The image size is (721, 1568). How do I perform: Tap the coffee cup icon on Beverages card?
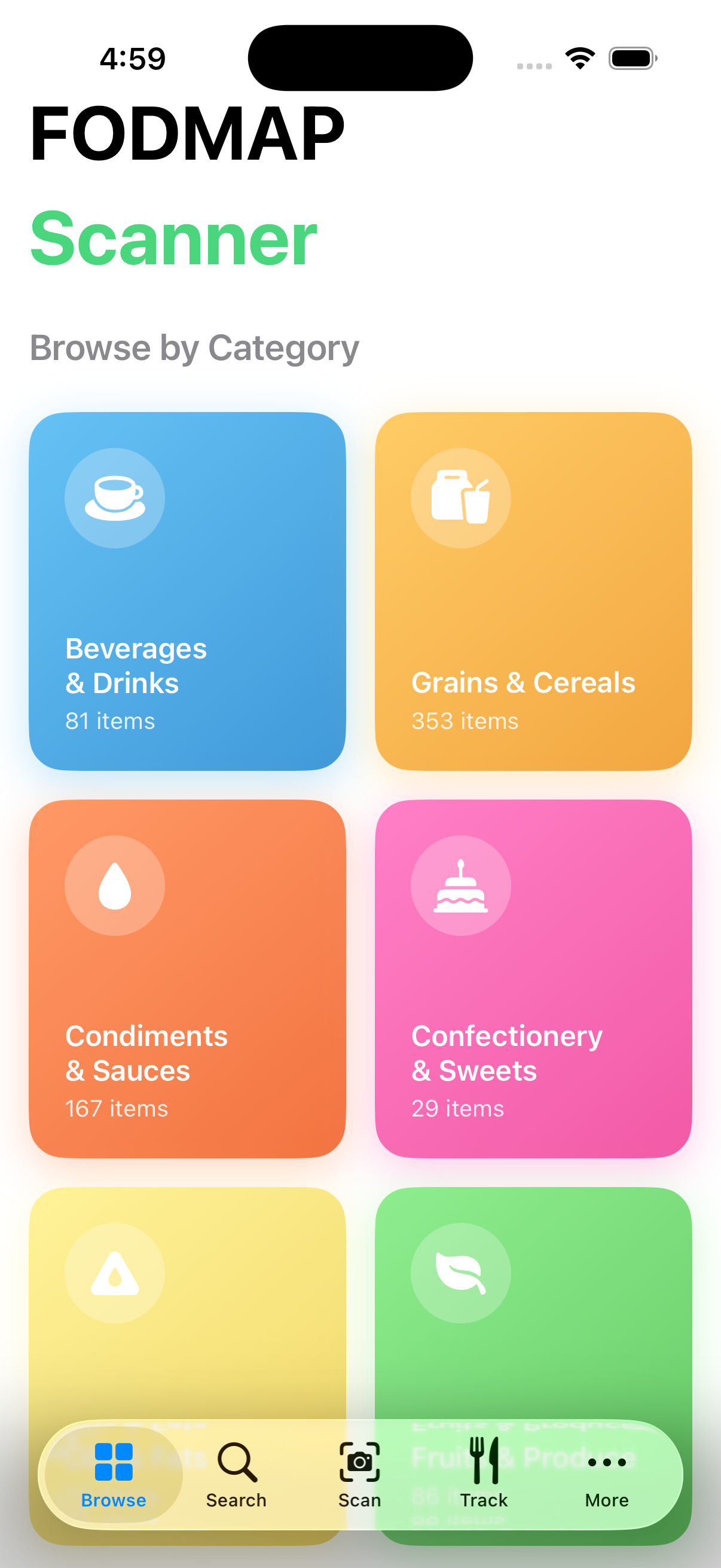coord(115,498)
